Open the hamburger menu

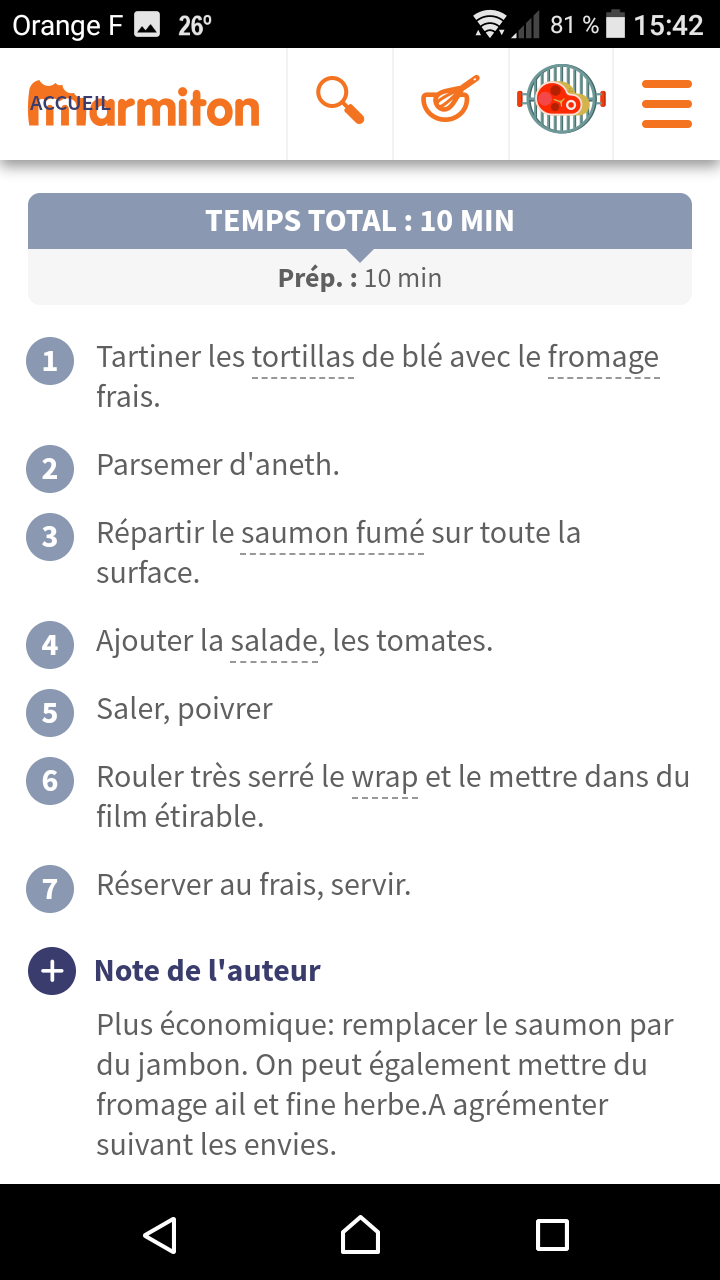(x=667, y=103)
